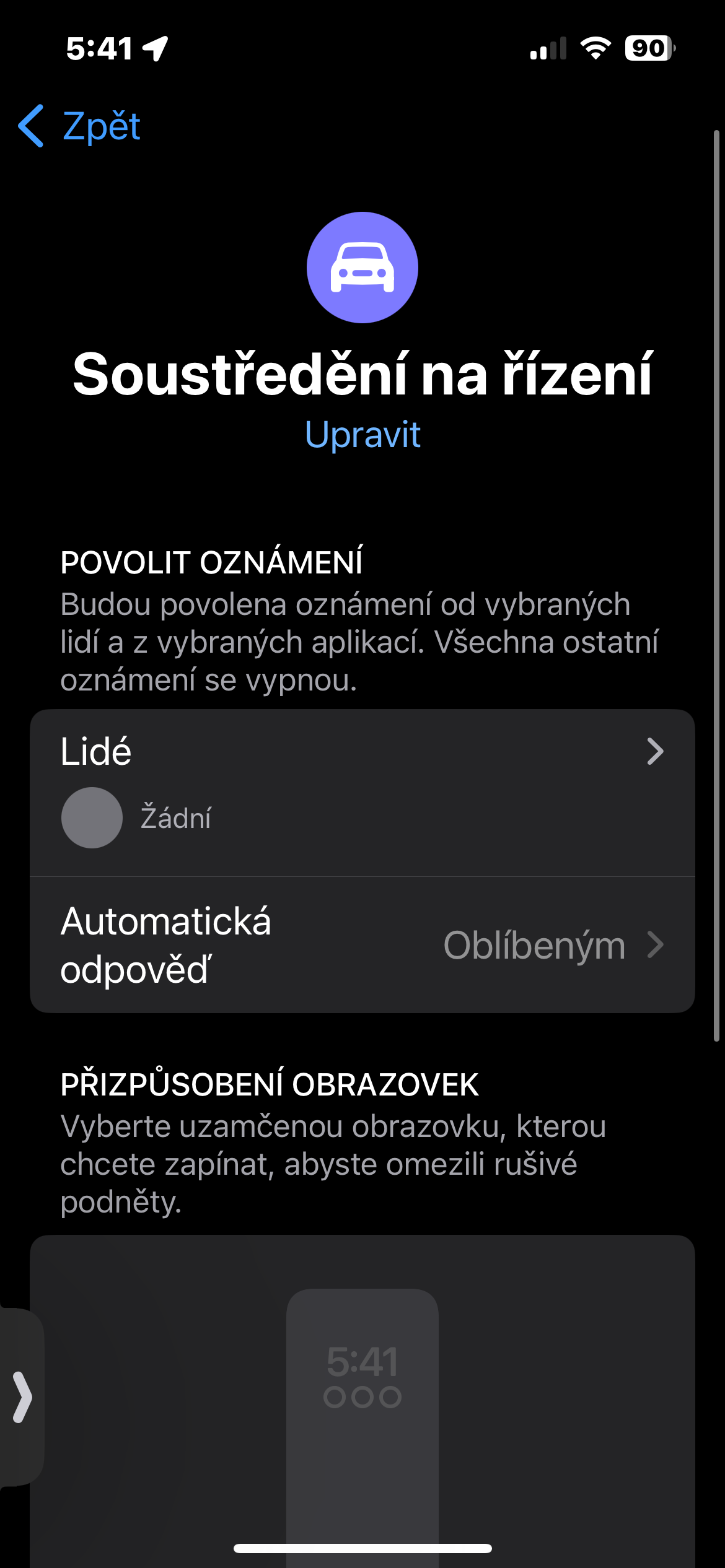Tap Upravit under the focus title
The image size is (725, 1568).
click(x=362, y=435)
